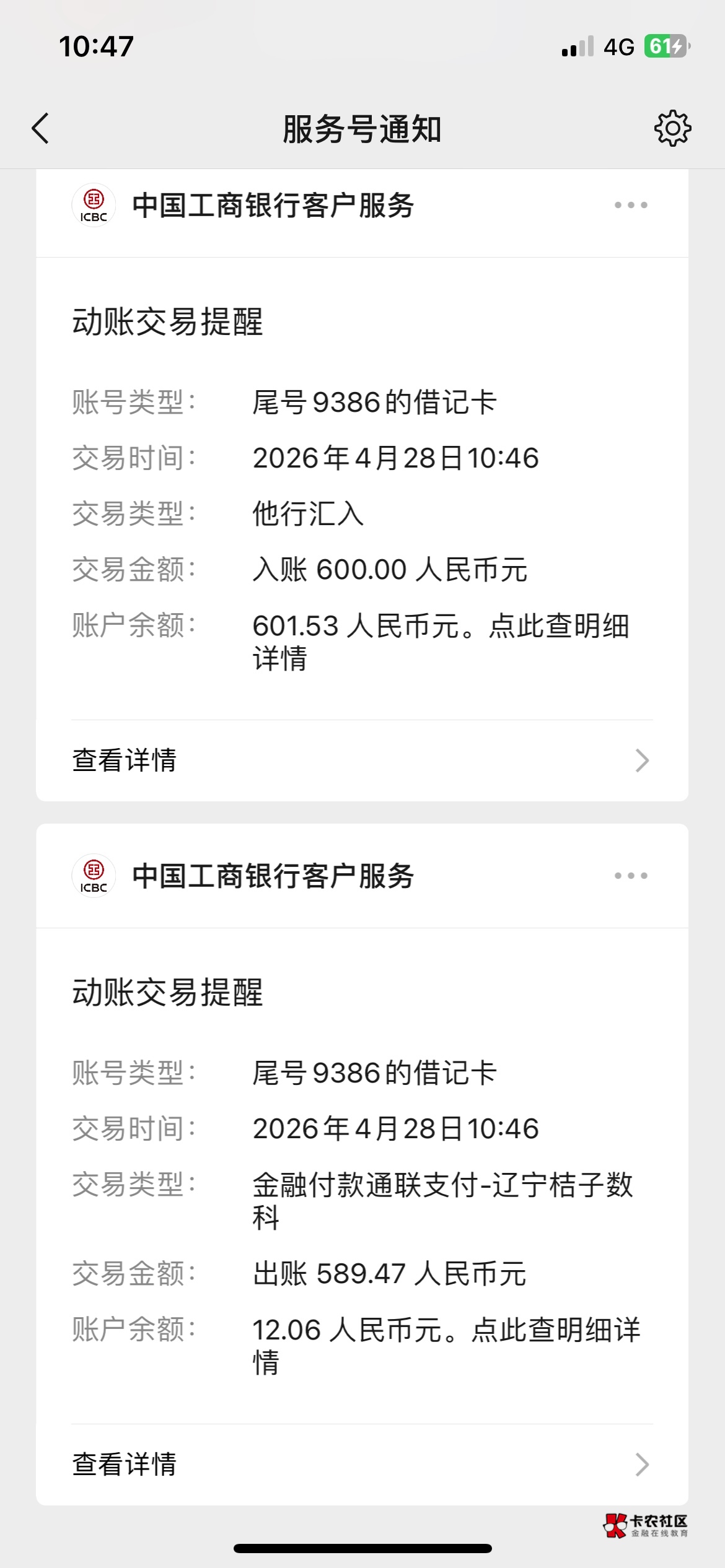Open 中国工商银行客户服务 from the 通联支付 card header

(273, 876)
